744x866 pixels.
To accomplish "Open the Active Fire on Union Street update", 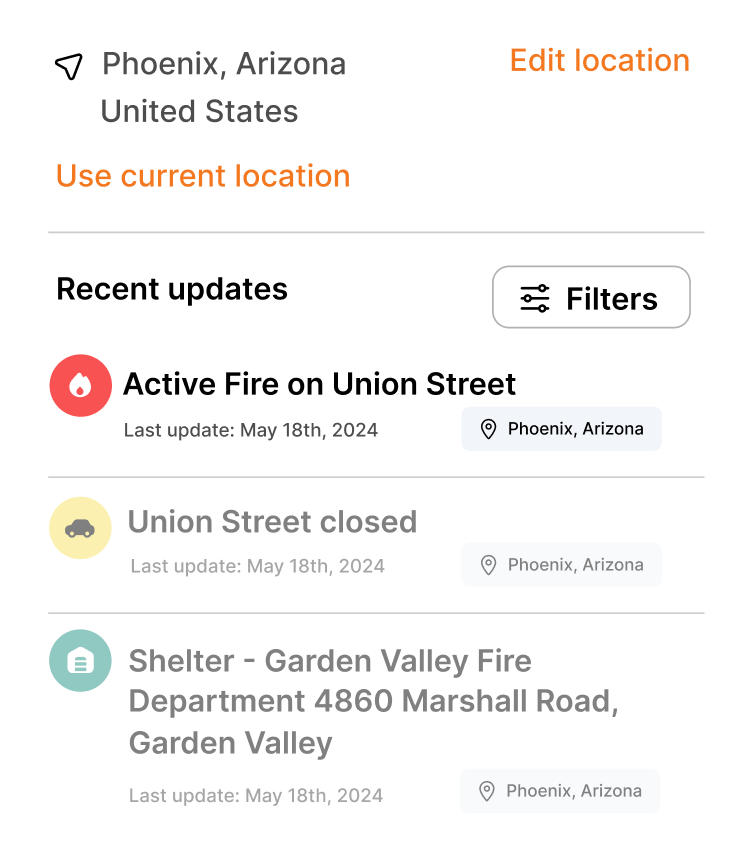I will click(319, 384).
